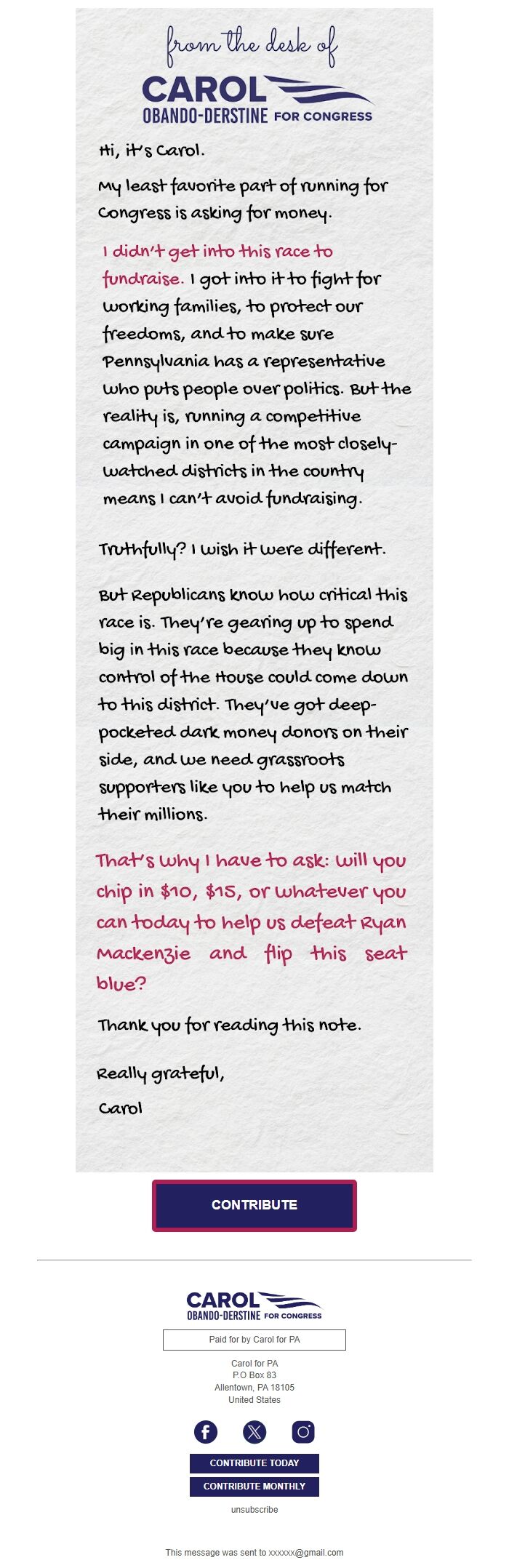Open the campaign's Facebook page
Image resolution: width=509 pixels, height=1568 pixels.
coord(206,1432)
